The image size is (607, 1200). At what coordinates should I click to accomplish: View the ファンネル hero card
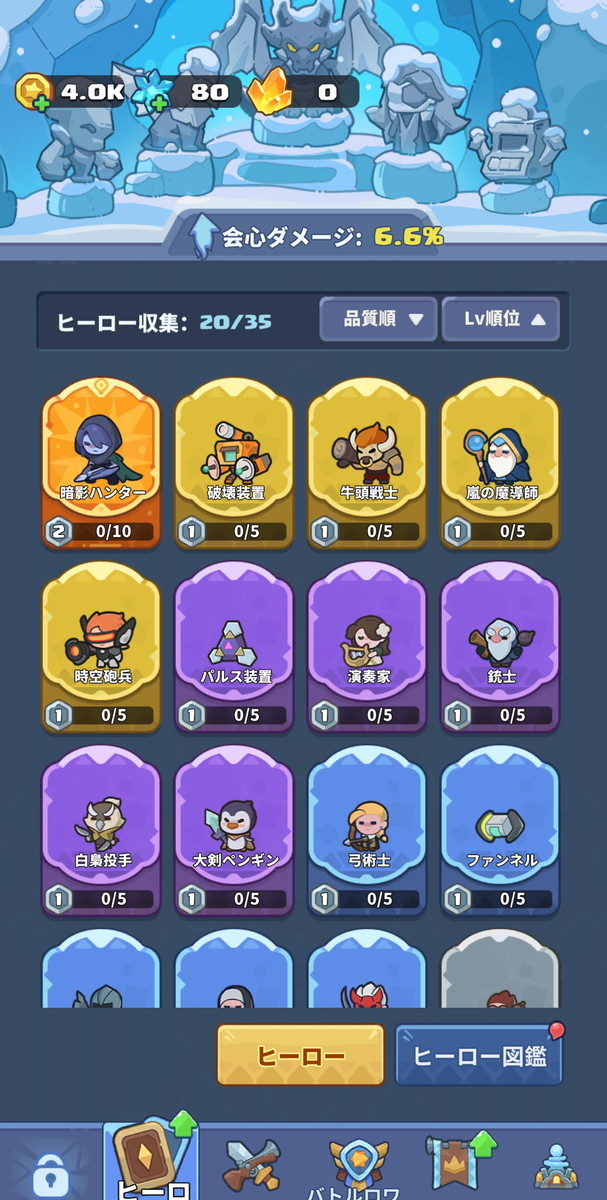click(500, 830)
